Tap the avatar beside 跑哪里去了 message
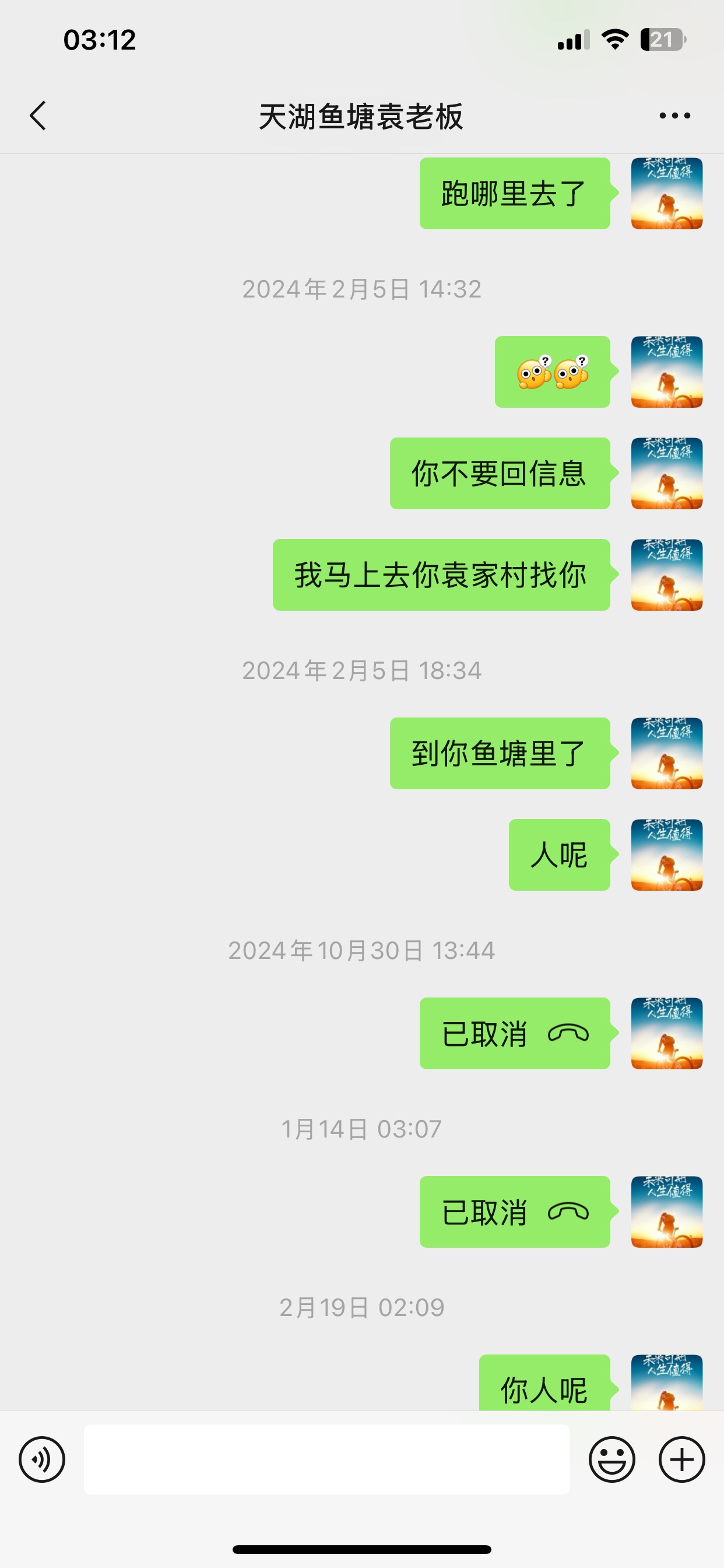This screenshot has width=724, height=1568. pyautogui.click(x=667, y=194)
